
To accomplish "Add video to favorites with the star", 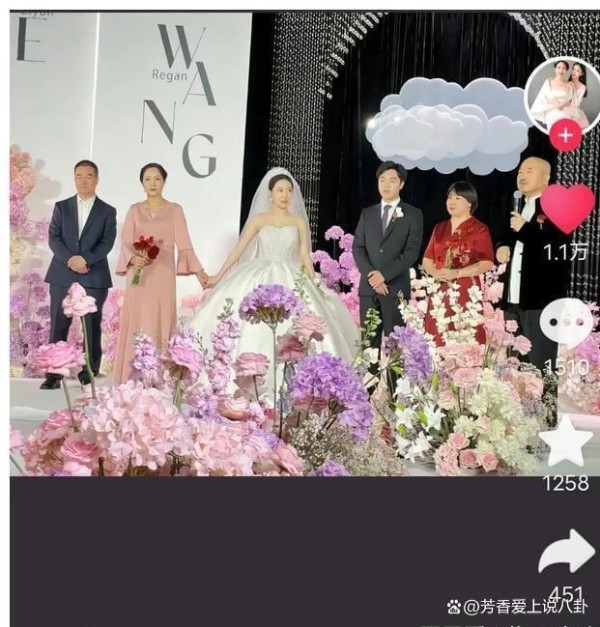I will pos(566,441).
